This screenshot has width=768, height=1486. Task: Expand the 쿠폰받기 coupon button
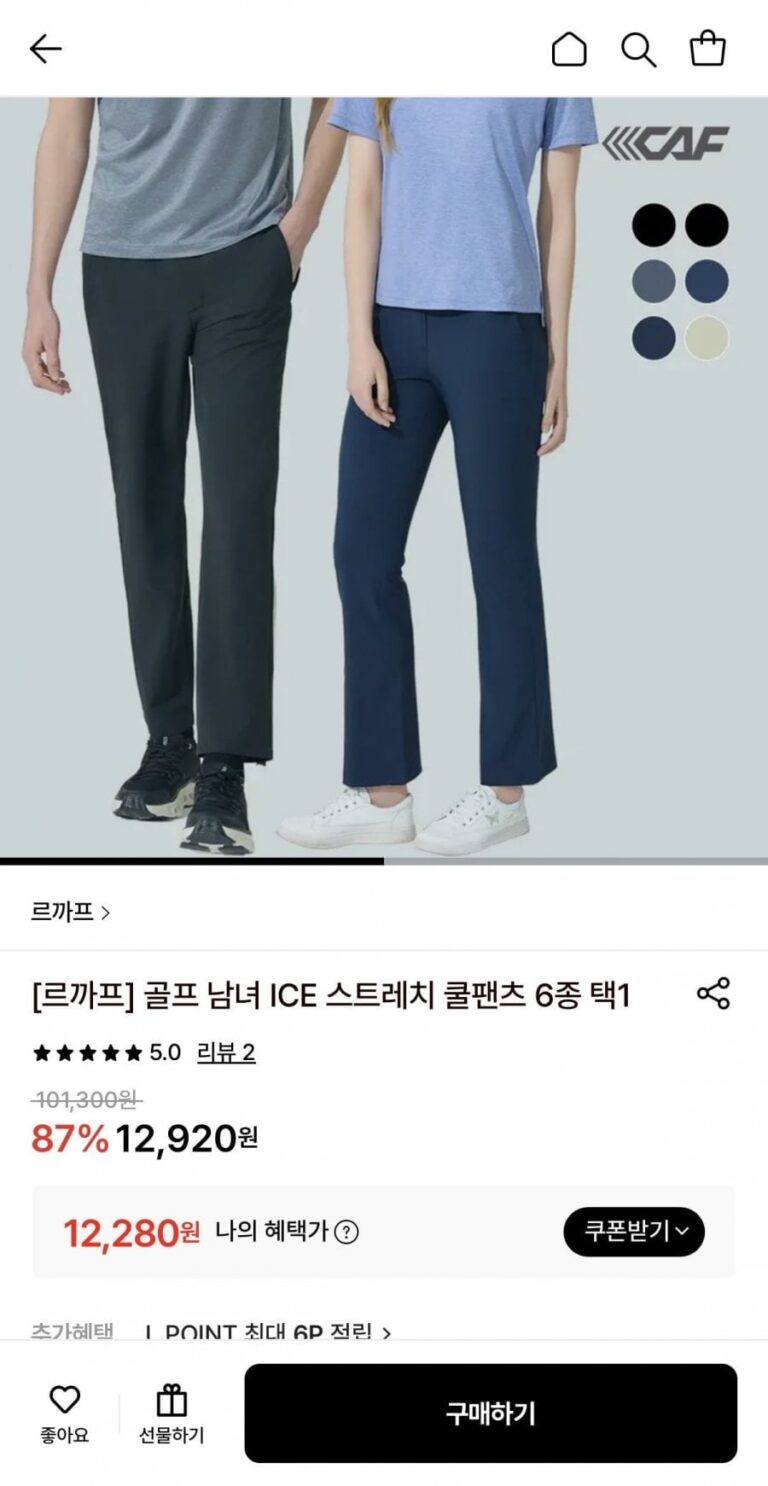pyautogui.click(x=634, y=1231)
